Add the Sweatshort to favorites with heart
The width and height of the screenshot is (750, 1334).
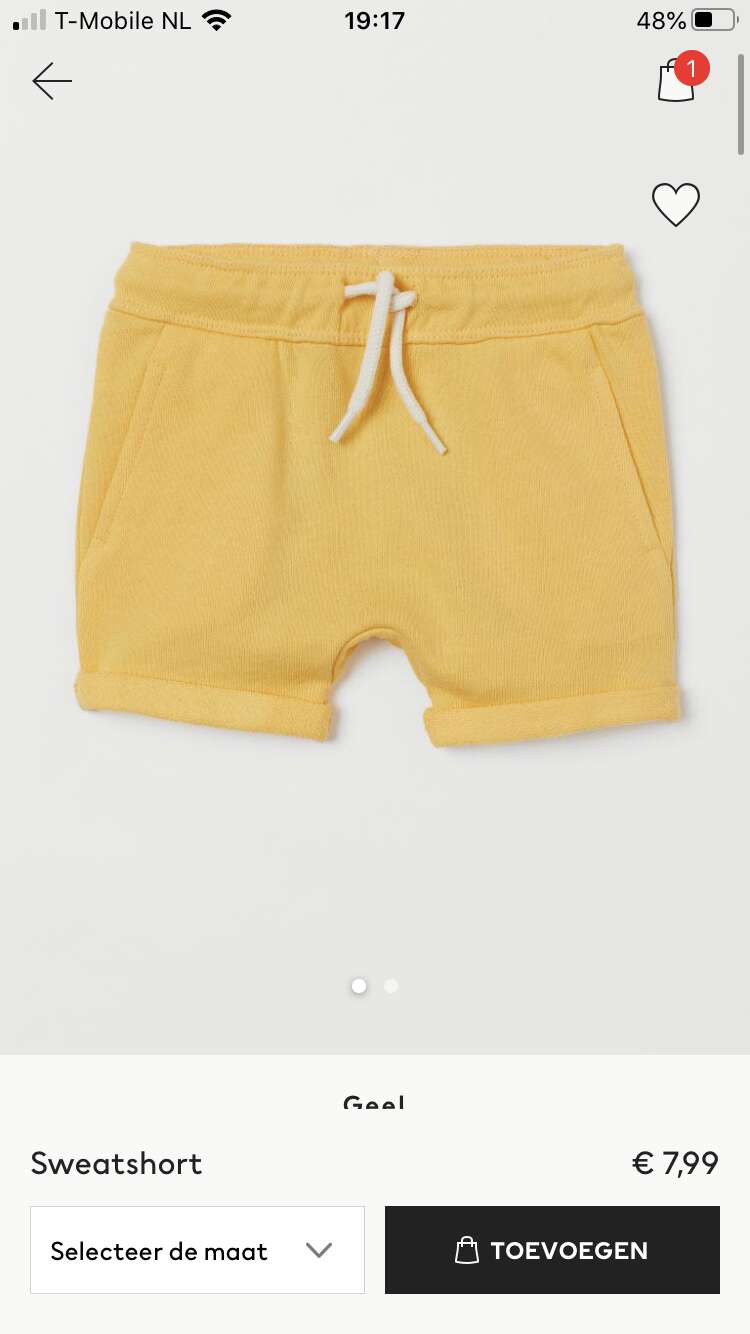point(676,204)
